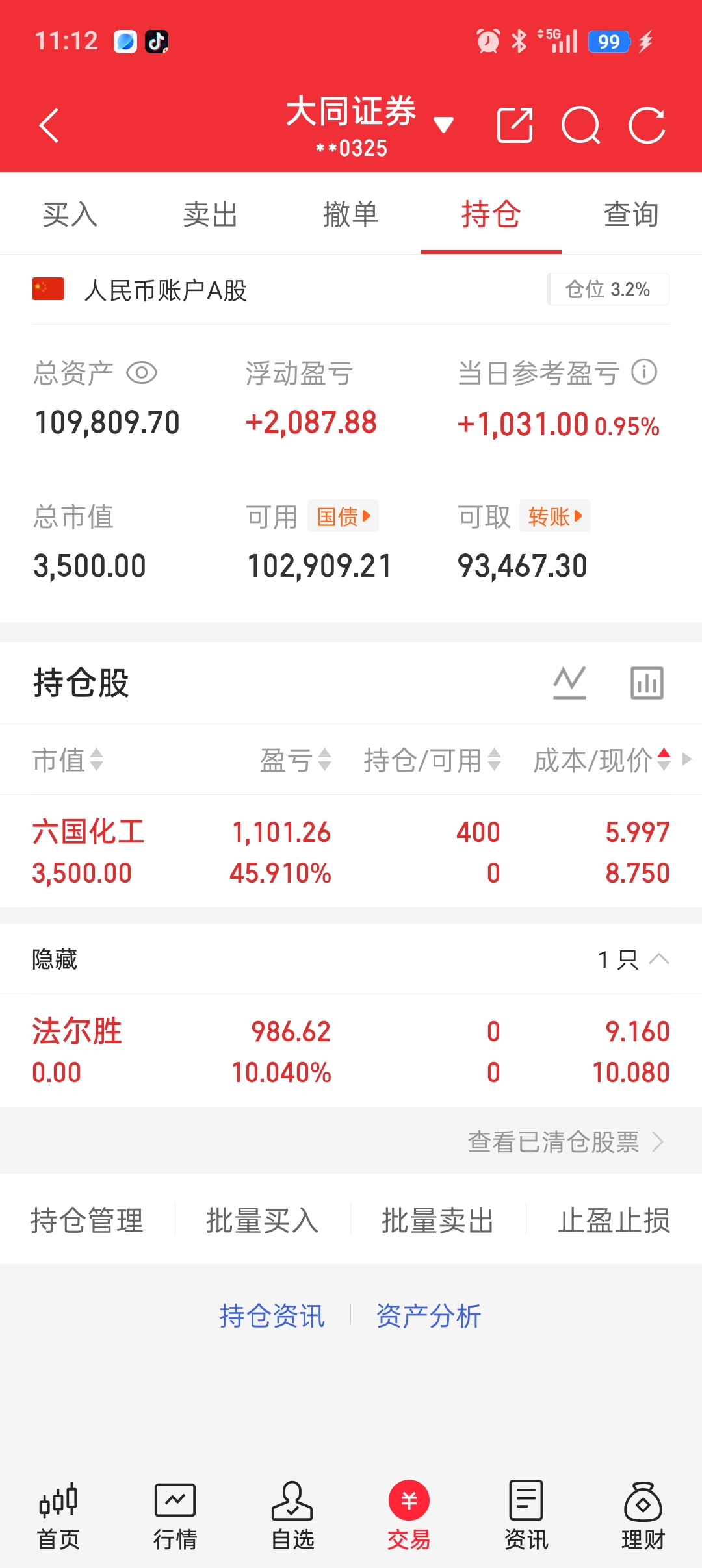Open the 撤单 tab
The width and height of the screenshot is (702, 1568).
pos(350,214)
